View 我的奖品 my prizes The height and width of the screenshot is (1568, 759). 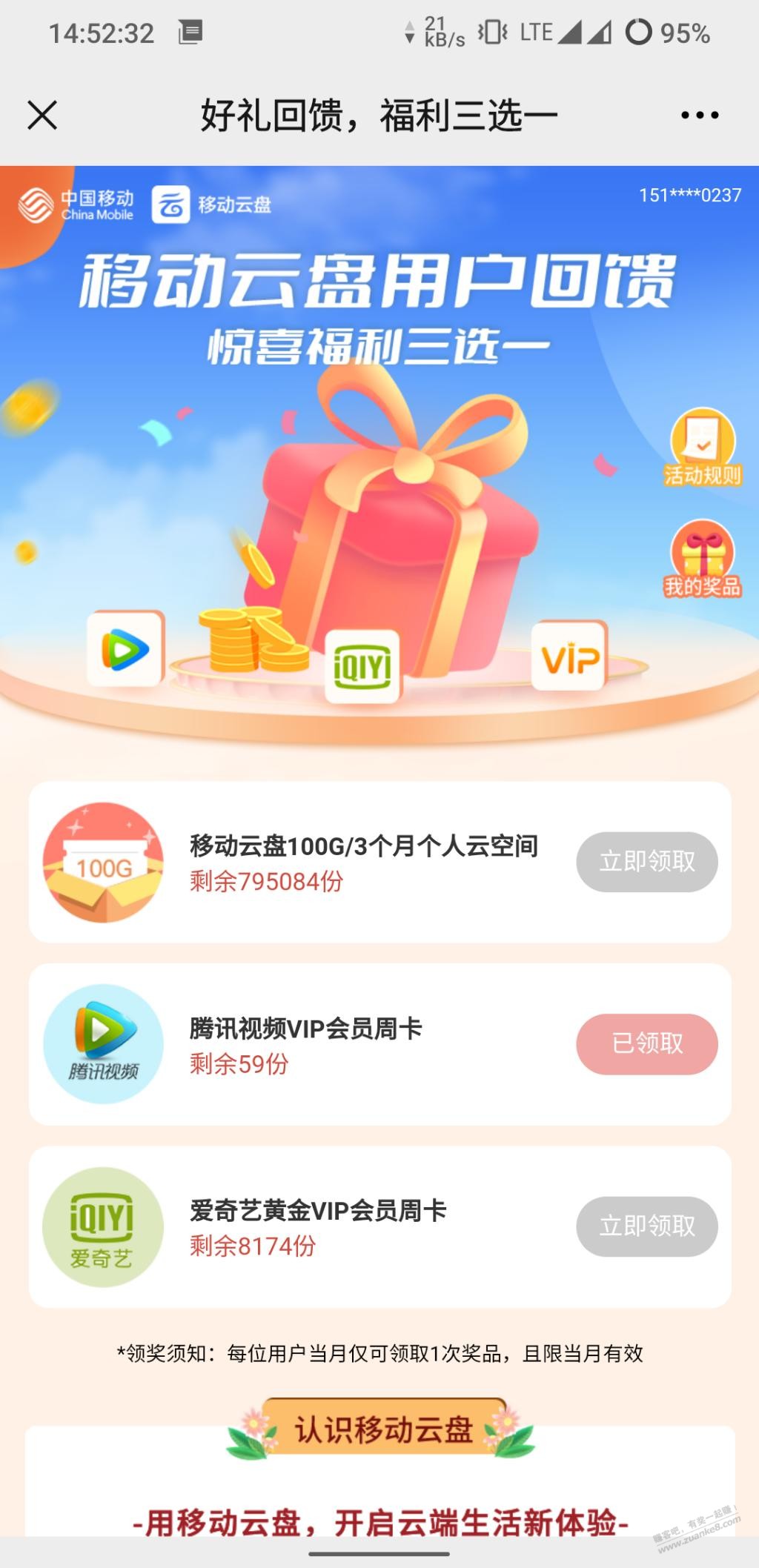[702, 560]
